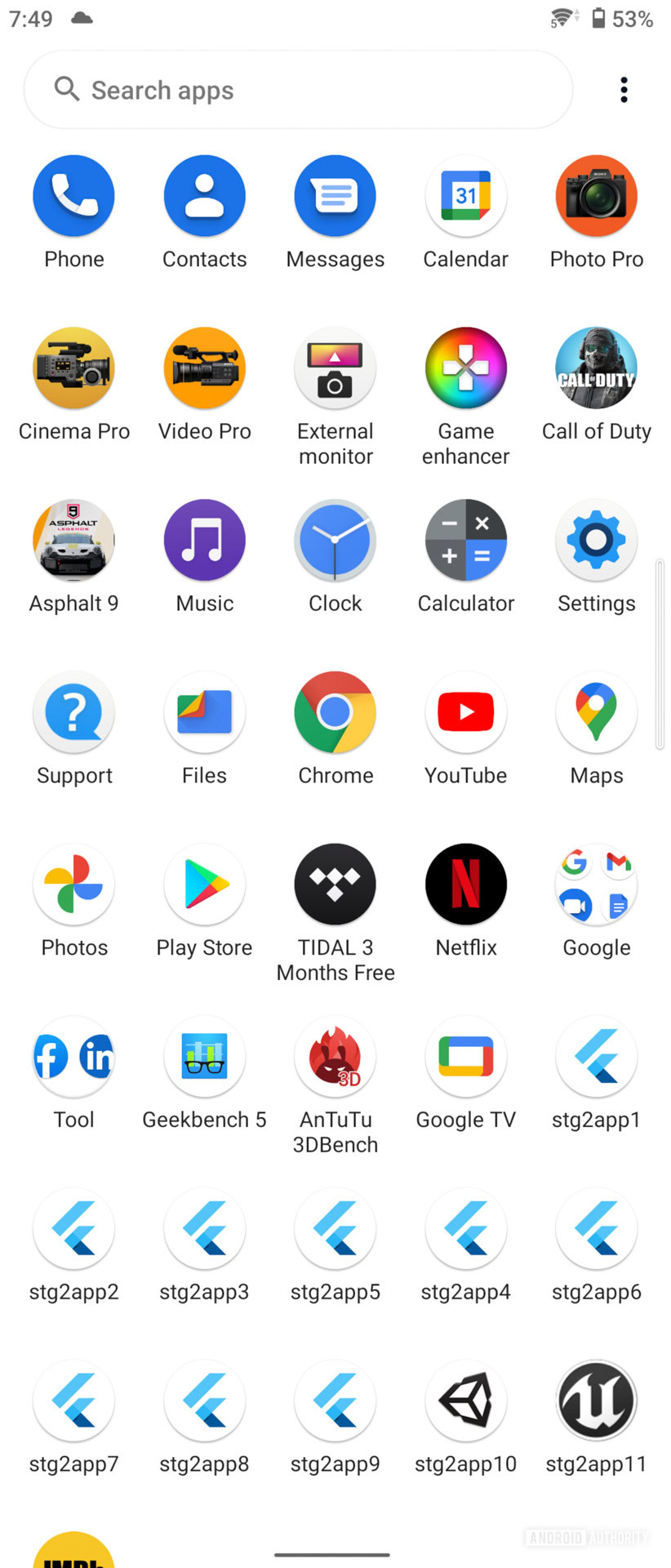
Task: Open the Clock app
Action: tap(335, 541)
